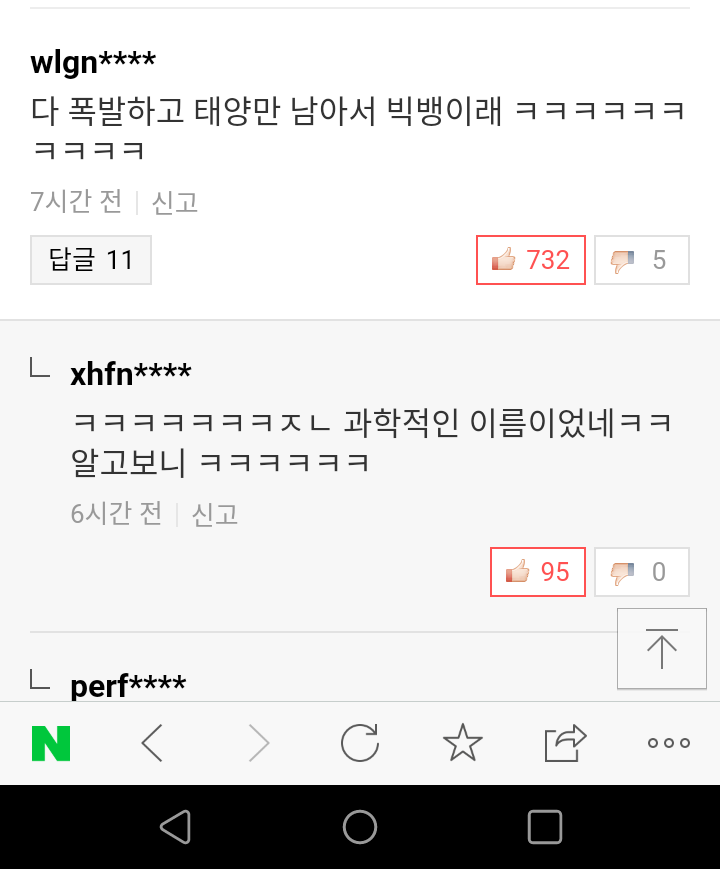Report xhfn's reply via 신고

(215, 514)
